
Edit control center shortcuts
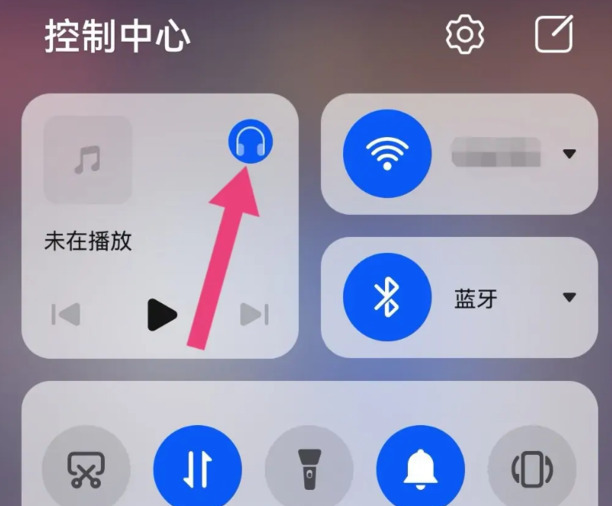click(554, 35)
